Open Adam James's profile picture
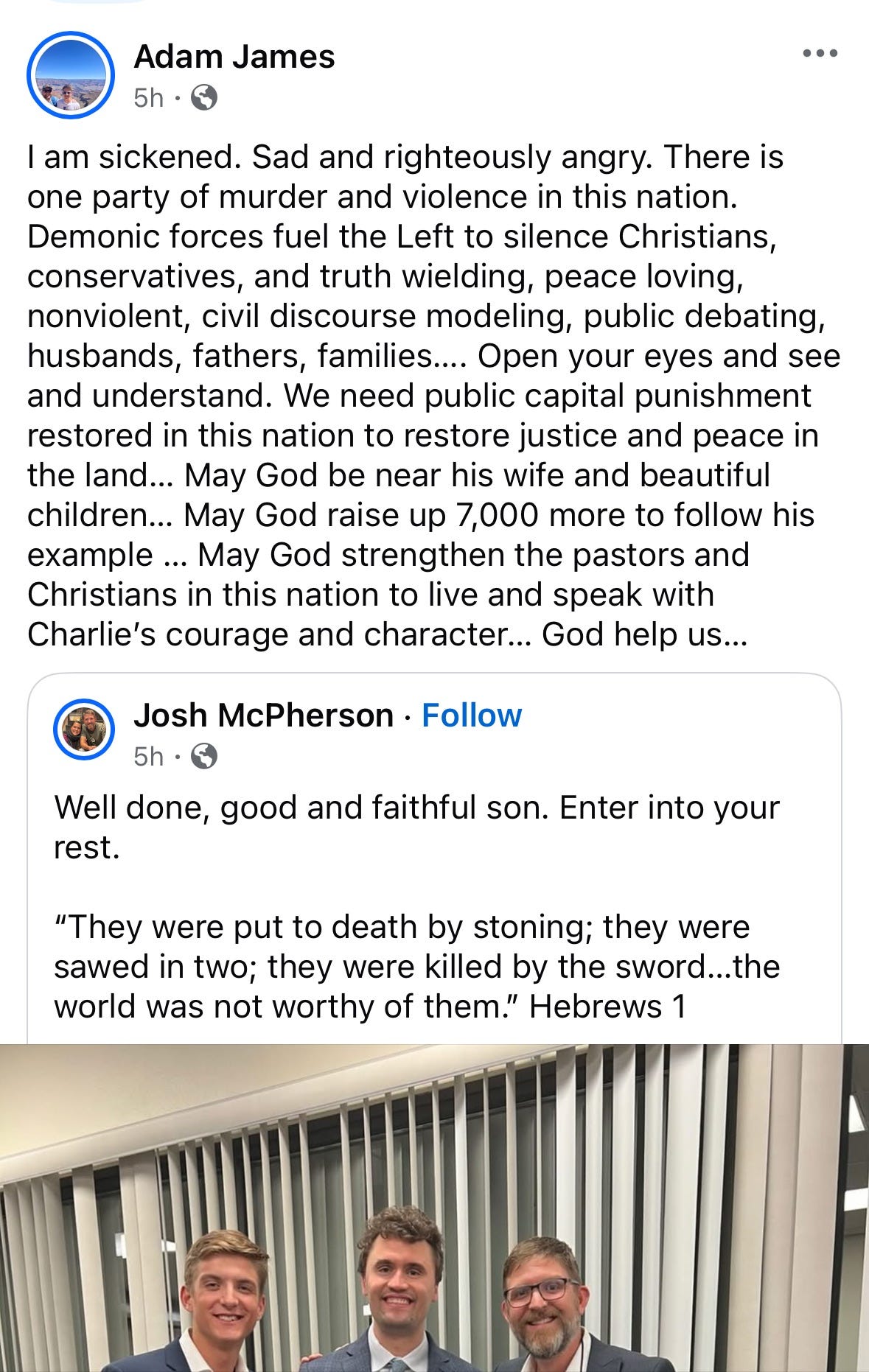Image resolution: width=869 pixels, height=1372 pixels. click(70, 75)
